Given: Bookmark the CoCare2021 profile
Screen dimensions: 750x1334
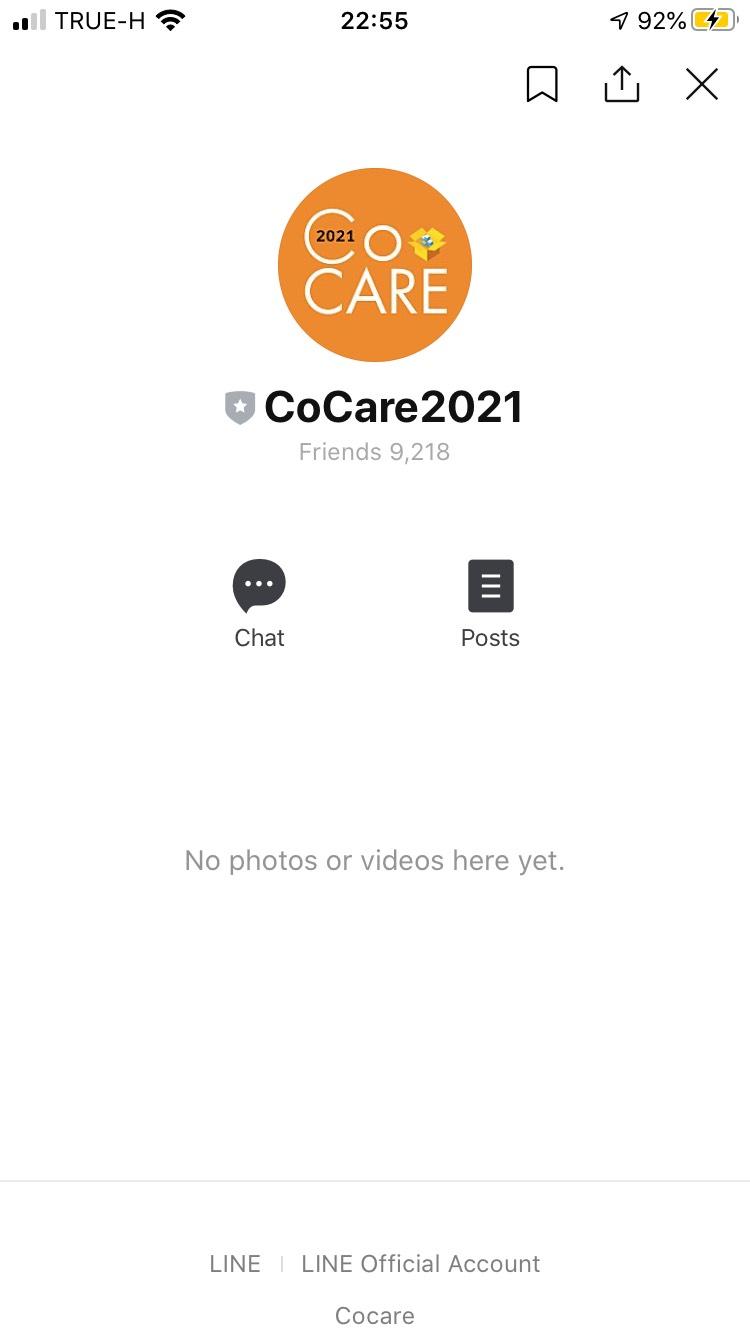Looking at the screenshot, I should pos(542,84).
